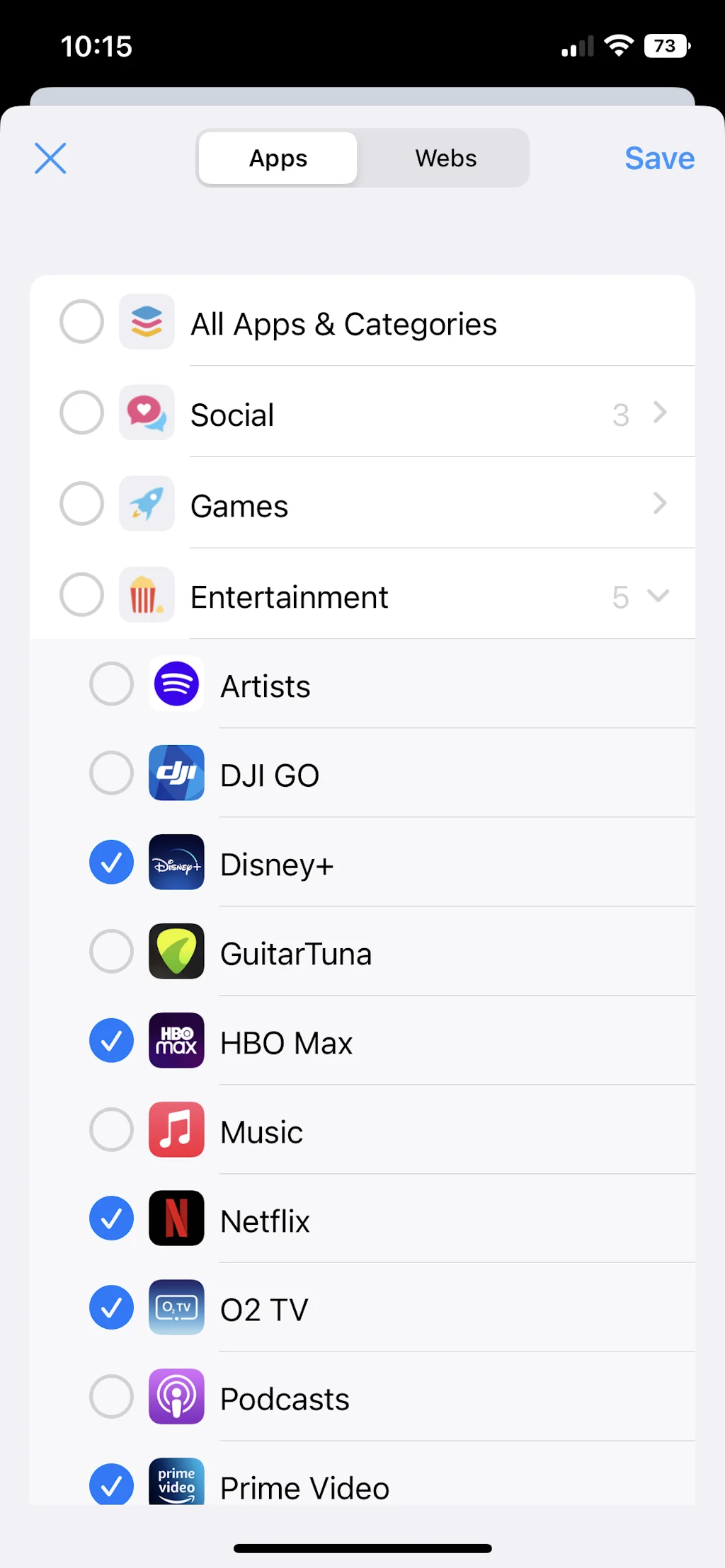Collapse the Entertainment category list
This screenshot has height=1568, width=725.
[657, 595]
